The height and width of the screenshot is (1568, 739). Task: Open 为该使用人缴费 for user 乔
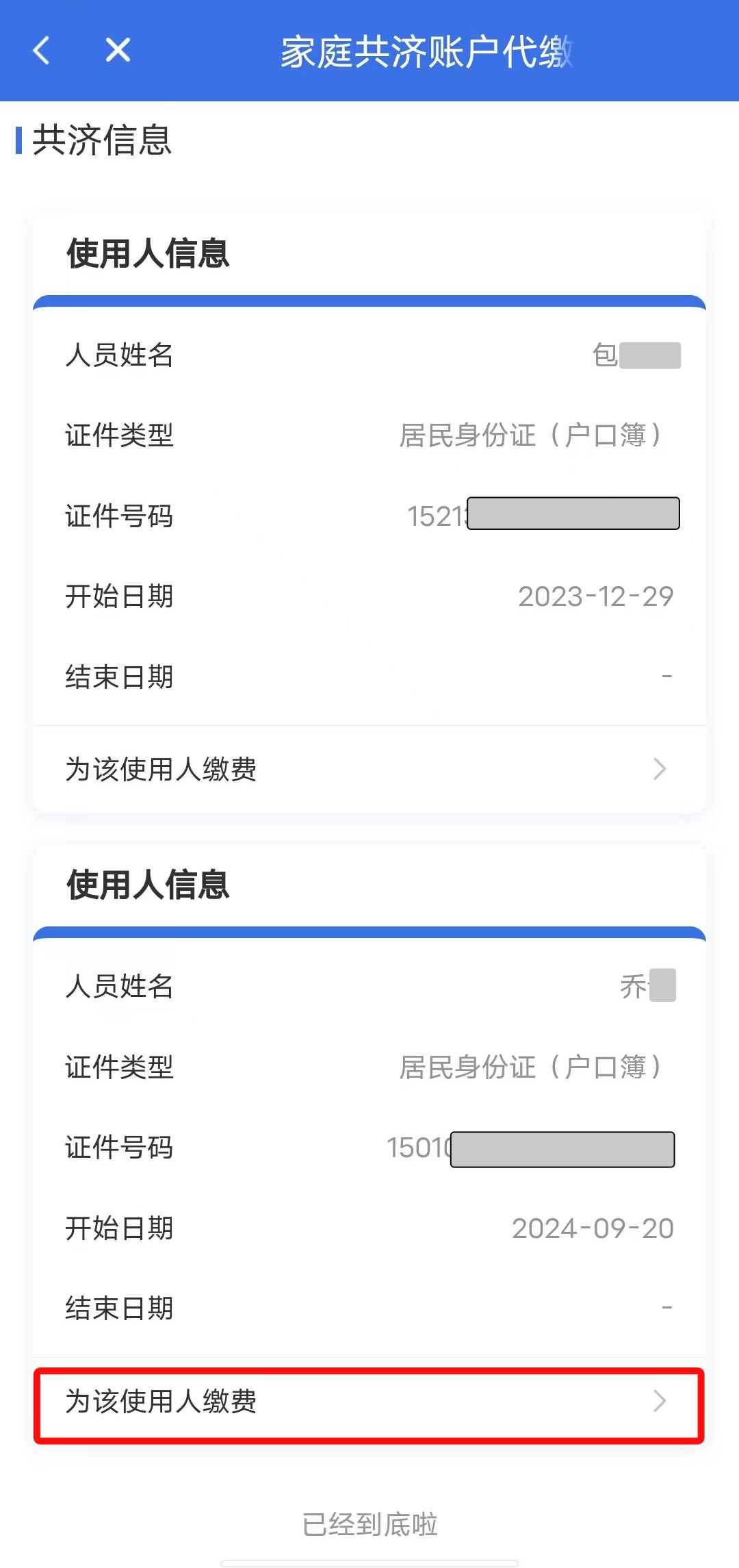point(369,1402)
